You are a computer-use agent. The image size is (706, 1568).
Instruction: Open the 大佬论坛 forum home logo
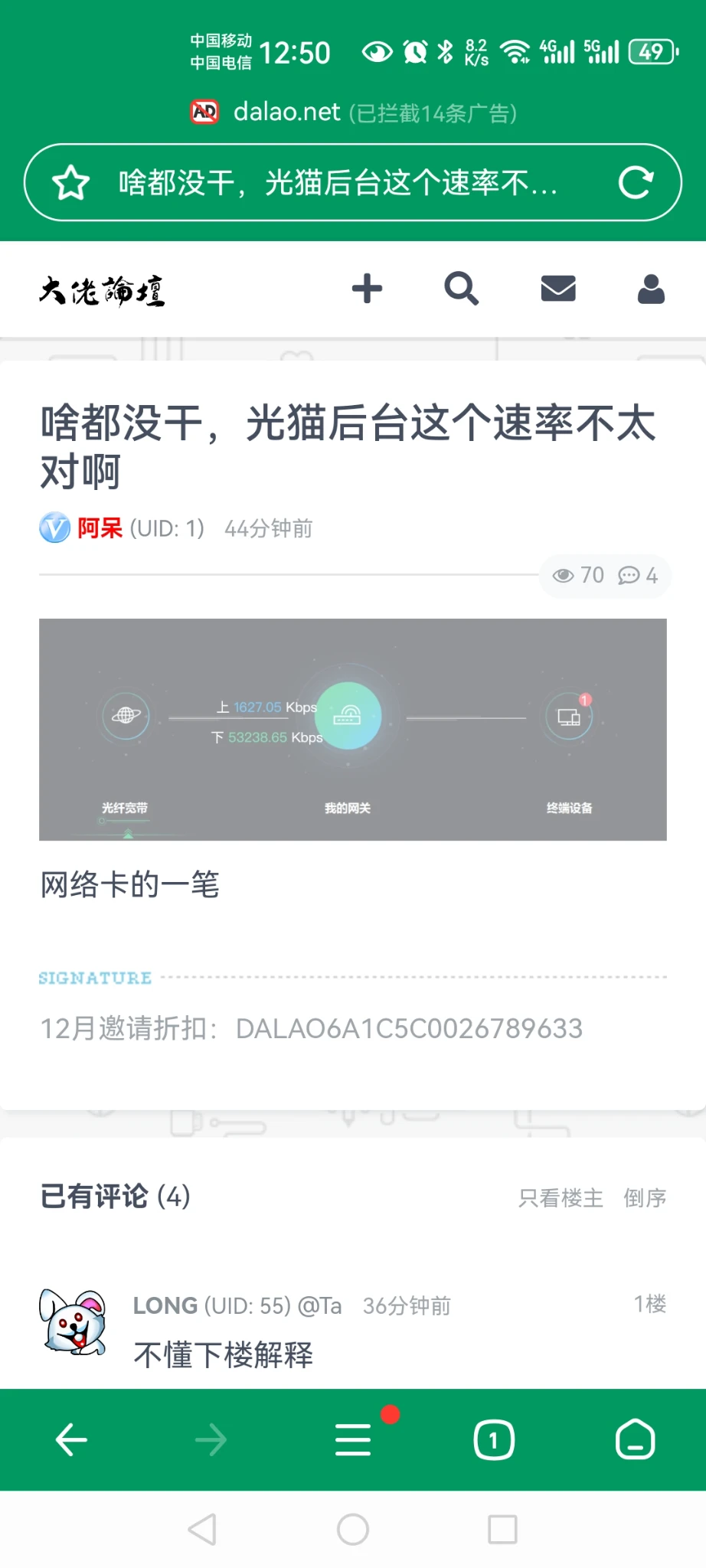[x=102, y=291]
